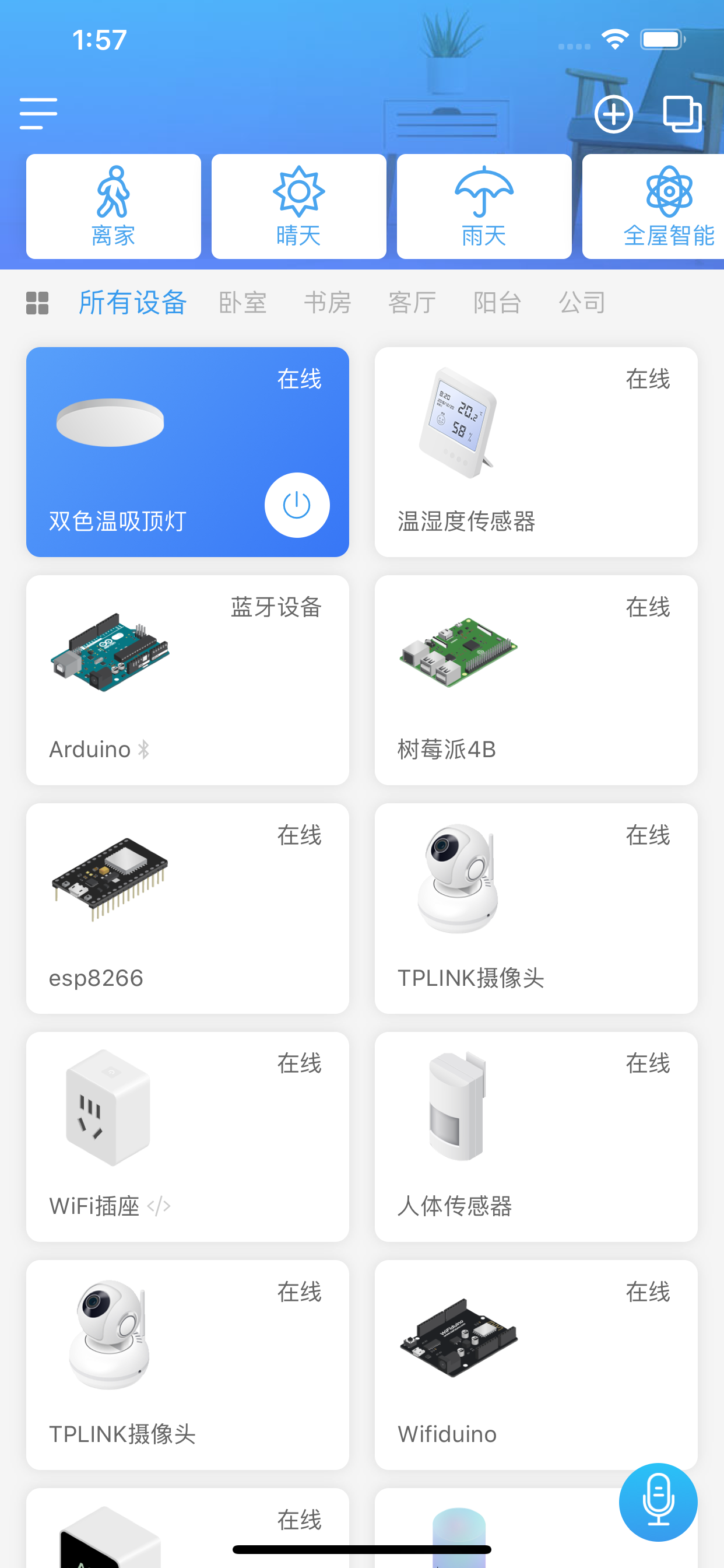
Task: Switch to the 公司 tab
Action: tap(583, 303)
